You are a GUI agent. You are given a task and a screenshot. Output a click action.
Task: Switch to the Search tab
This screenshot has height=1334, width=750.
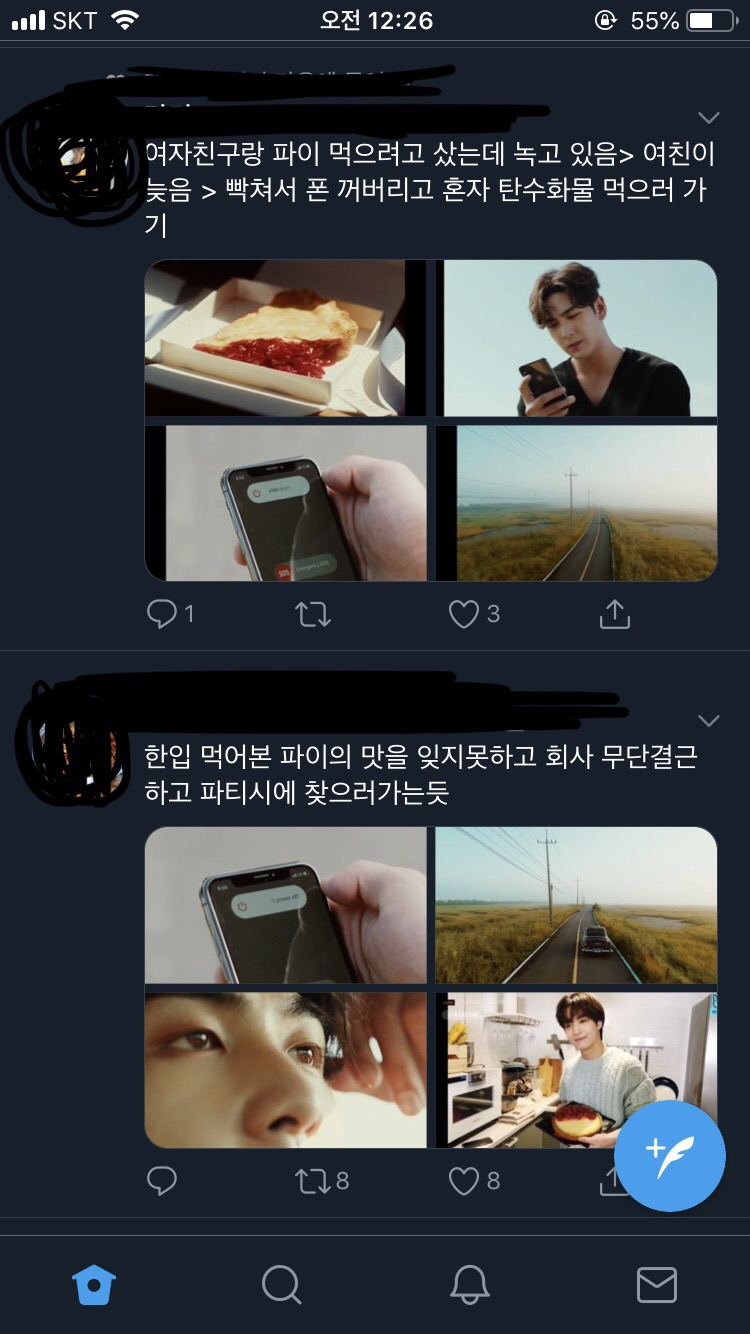pos(281,1288)
